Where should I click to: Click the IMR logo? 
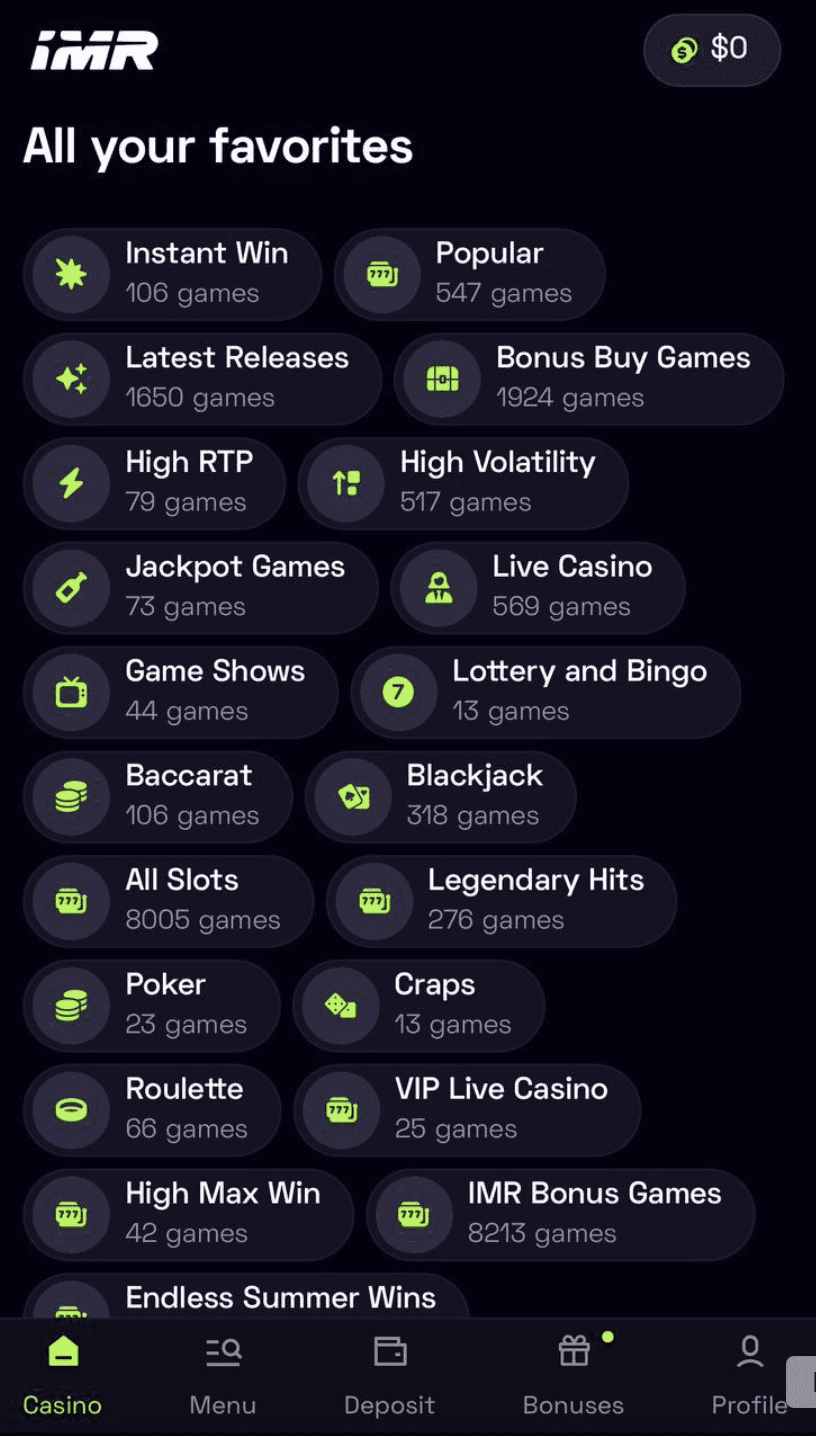(93, 49)
